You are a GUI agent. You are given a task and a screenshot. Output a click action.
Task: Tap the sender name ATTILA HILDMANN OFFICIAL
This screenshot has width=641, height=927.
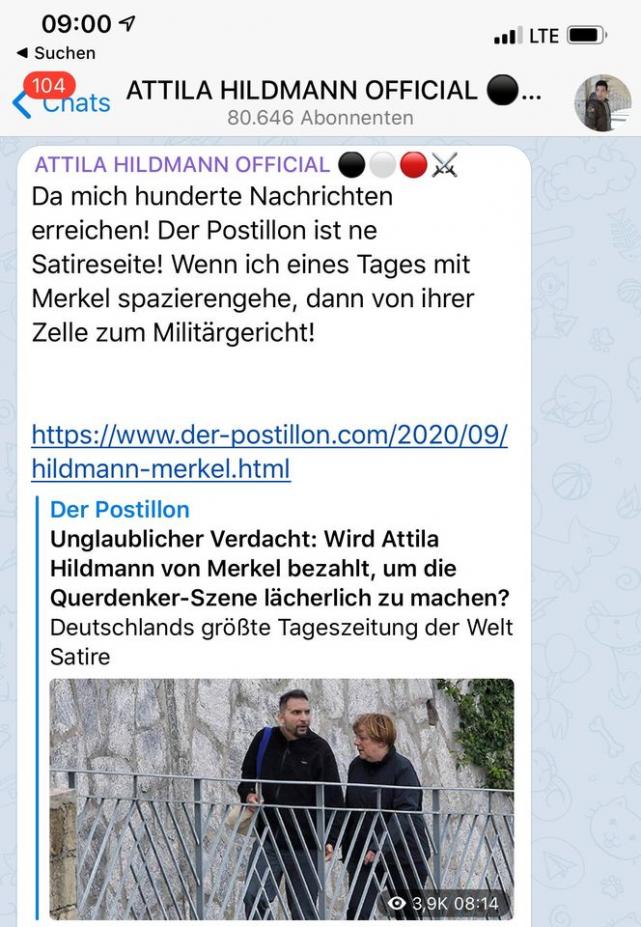click(182, 165)
